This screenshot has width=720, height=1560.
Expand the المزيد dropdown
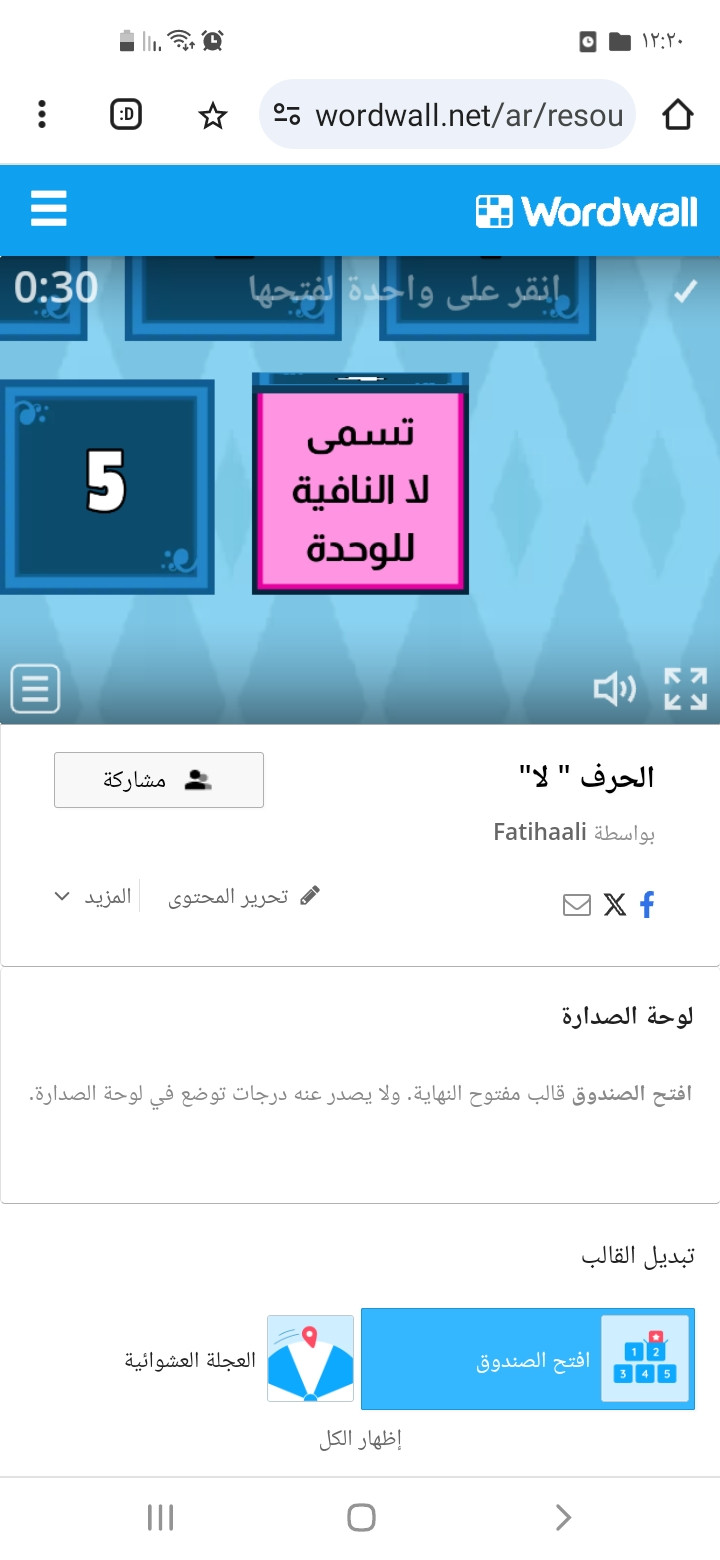pos(92,896)
